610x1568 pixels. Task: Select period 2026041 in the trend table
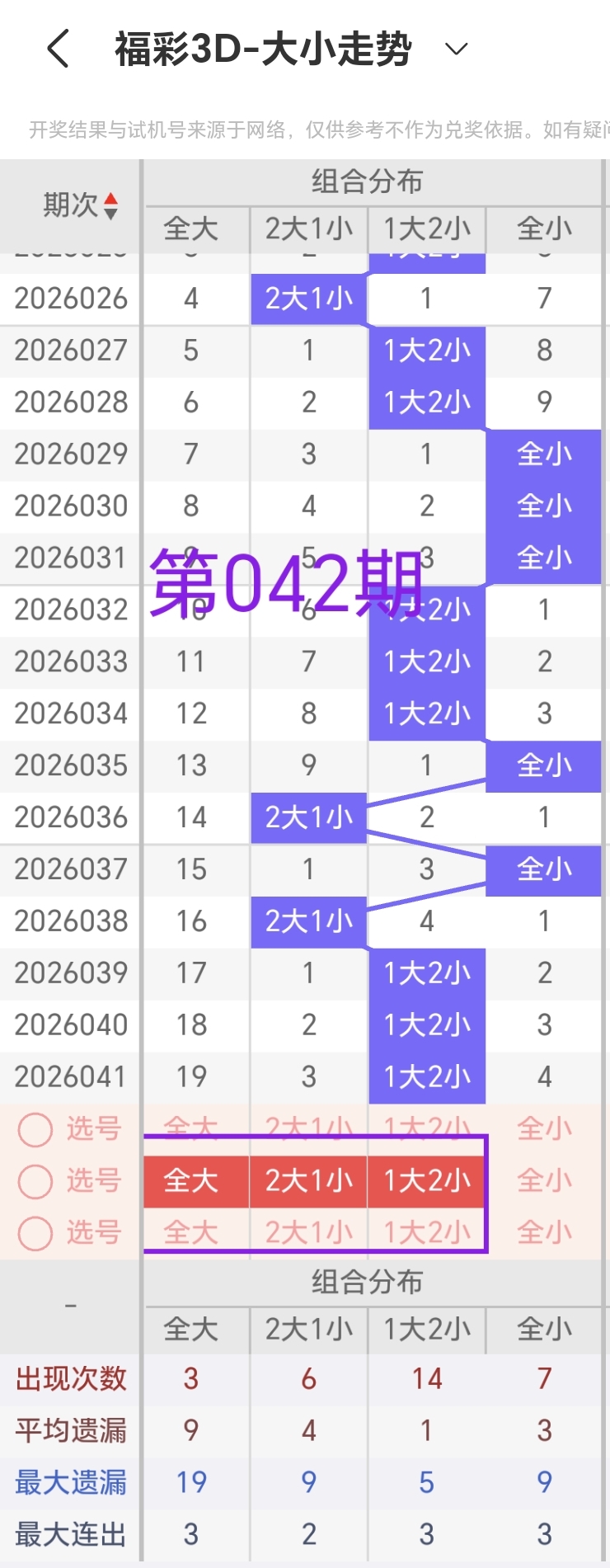click(70, 1076)
